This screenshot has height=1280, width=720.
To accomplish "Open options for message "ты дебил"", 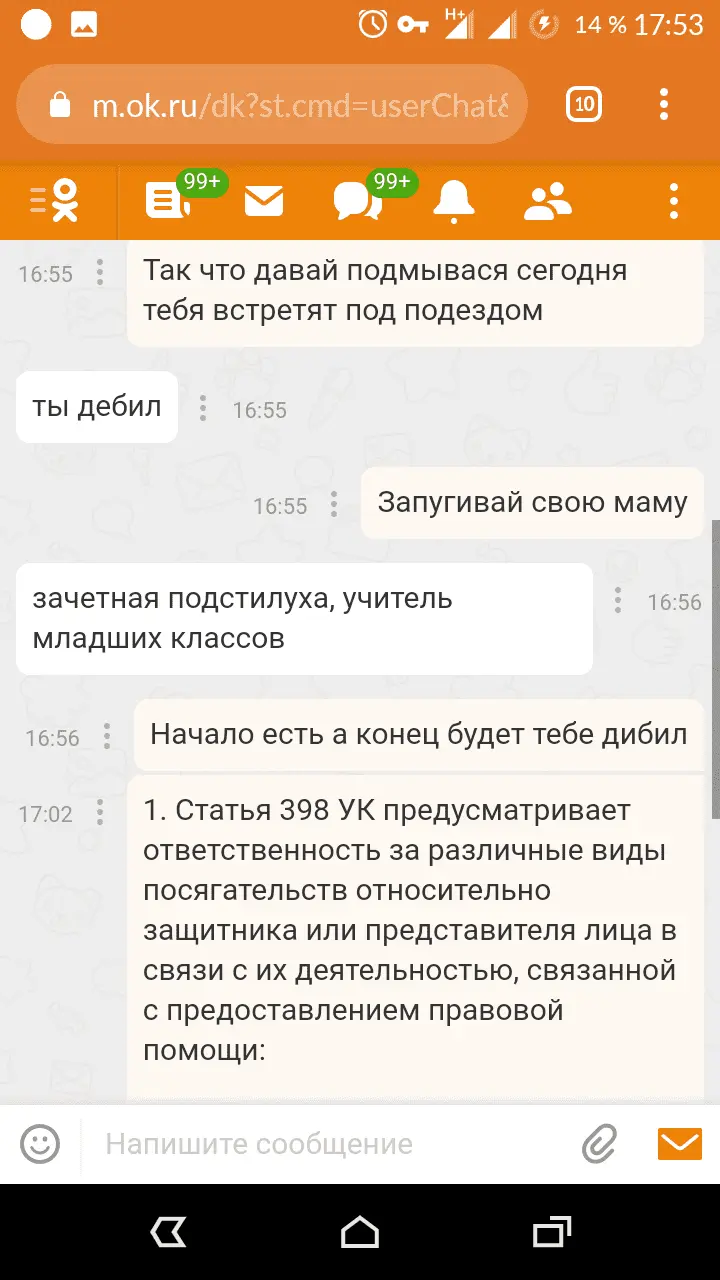I will click(x=203, y=408).
